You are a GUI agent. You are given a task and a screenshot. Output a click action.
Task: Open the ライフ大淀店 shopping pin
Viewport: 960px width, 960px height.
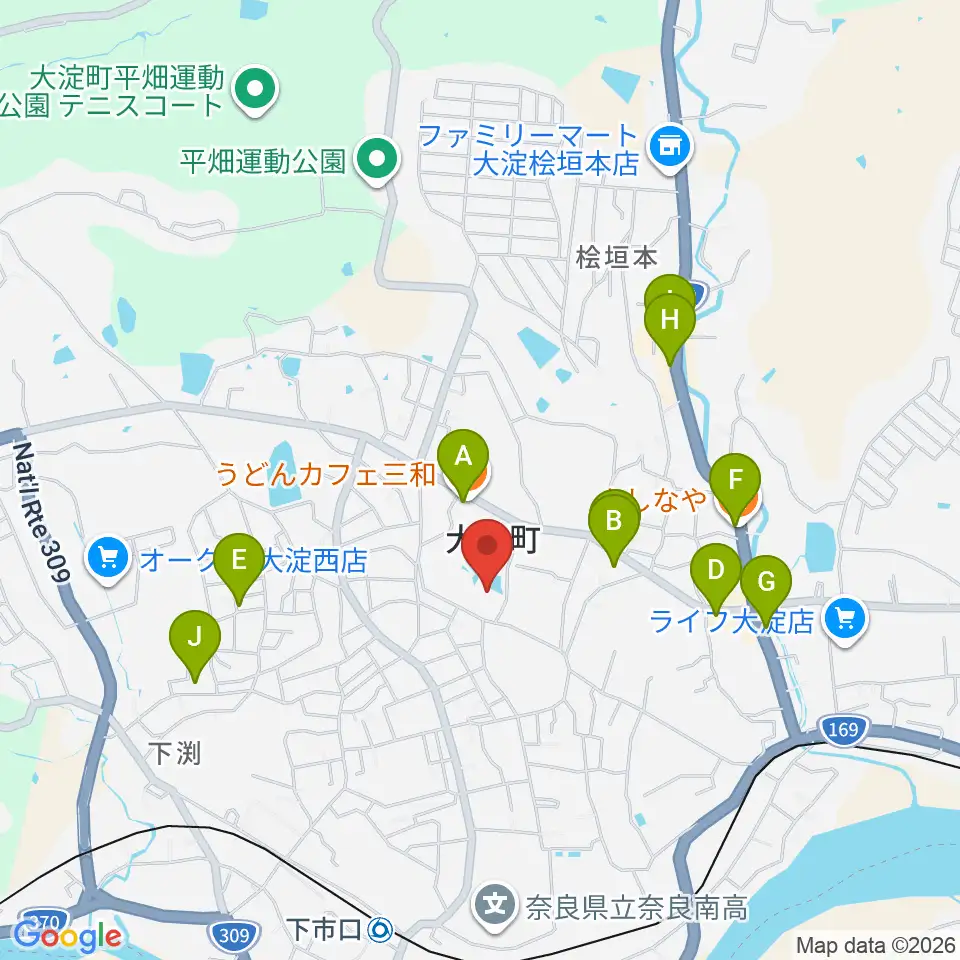point(845,621)
